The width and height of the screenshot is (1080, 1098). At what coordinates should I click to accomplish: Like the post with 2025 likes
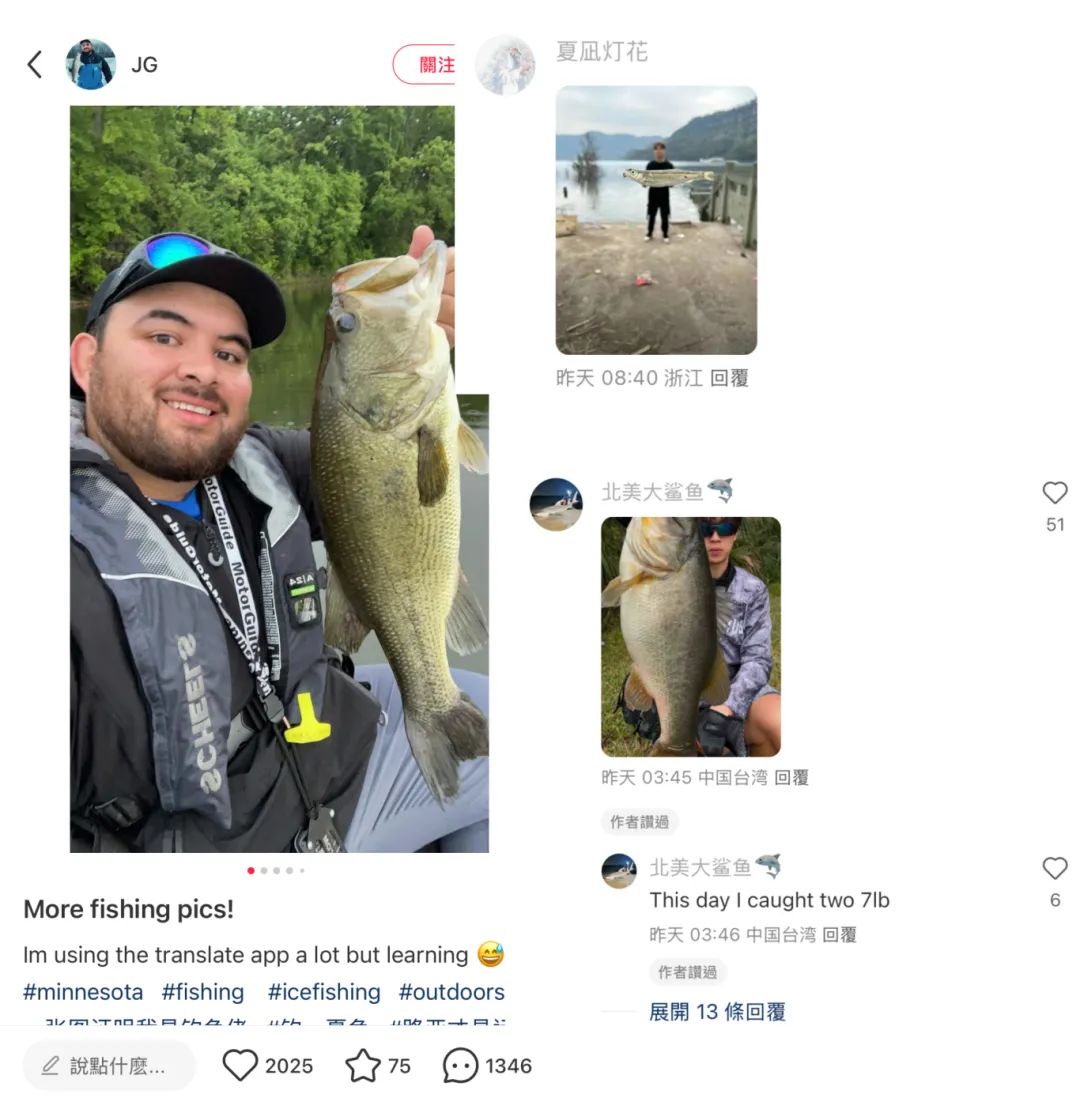tap(240, 1066)
